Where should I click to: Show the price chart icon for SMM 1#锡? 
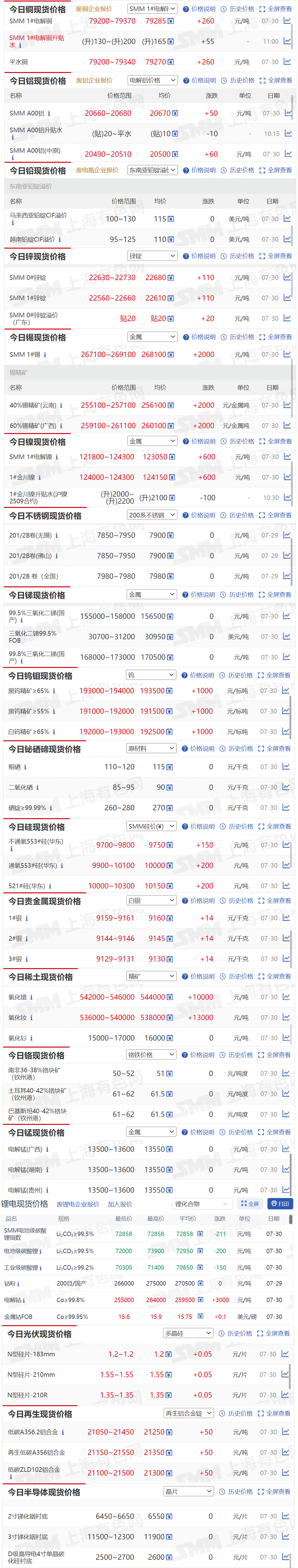(x=287, y=354)
